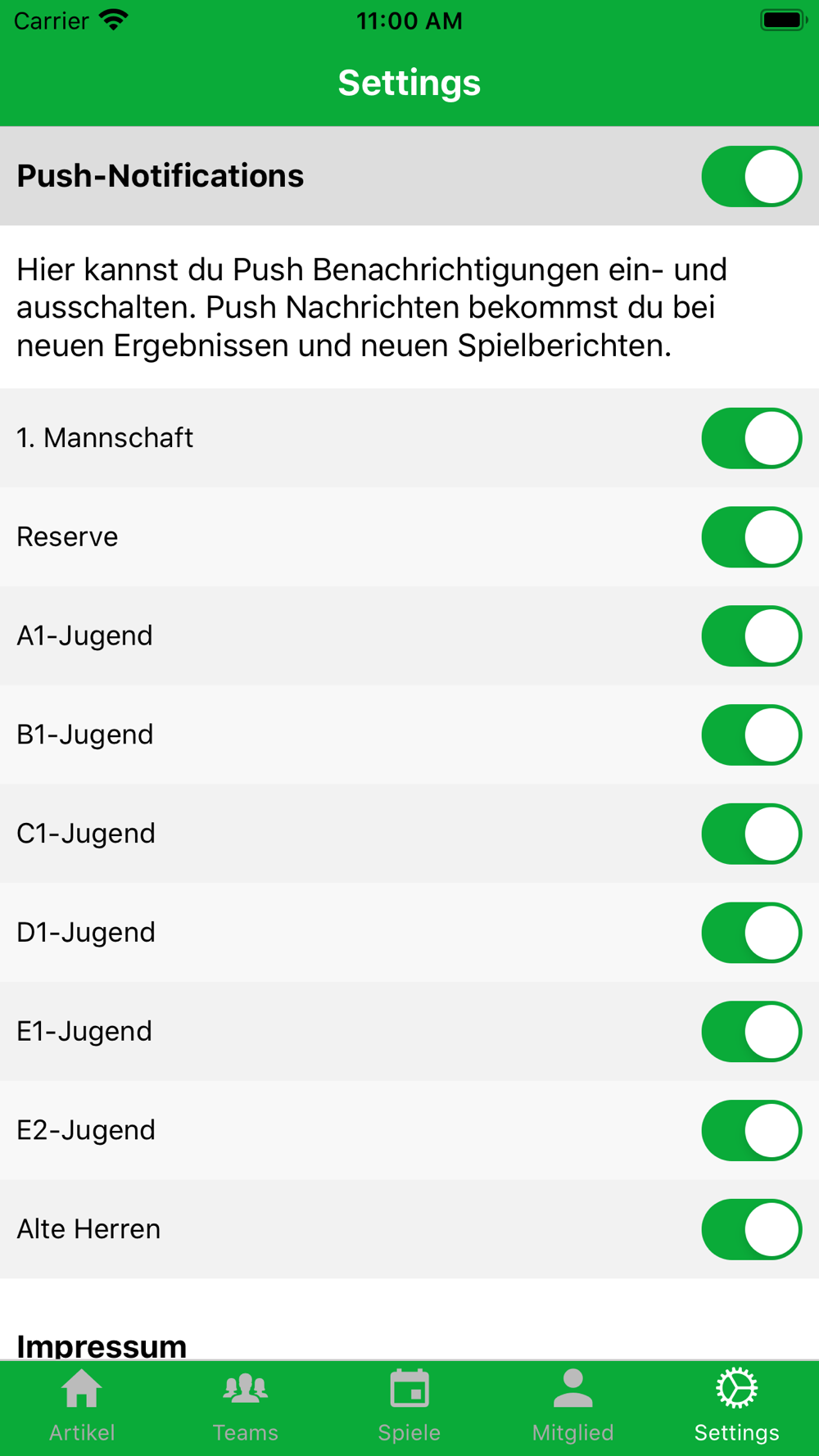Go to the Spiele tab
Screen dimensions: 819x1456
pos(409,1407)
